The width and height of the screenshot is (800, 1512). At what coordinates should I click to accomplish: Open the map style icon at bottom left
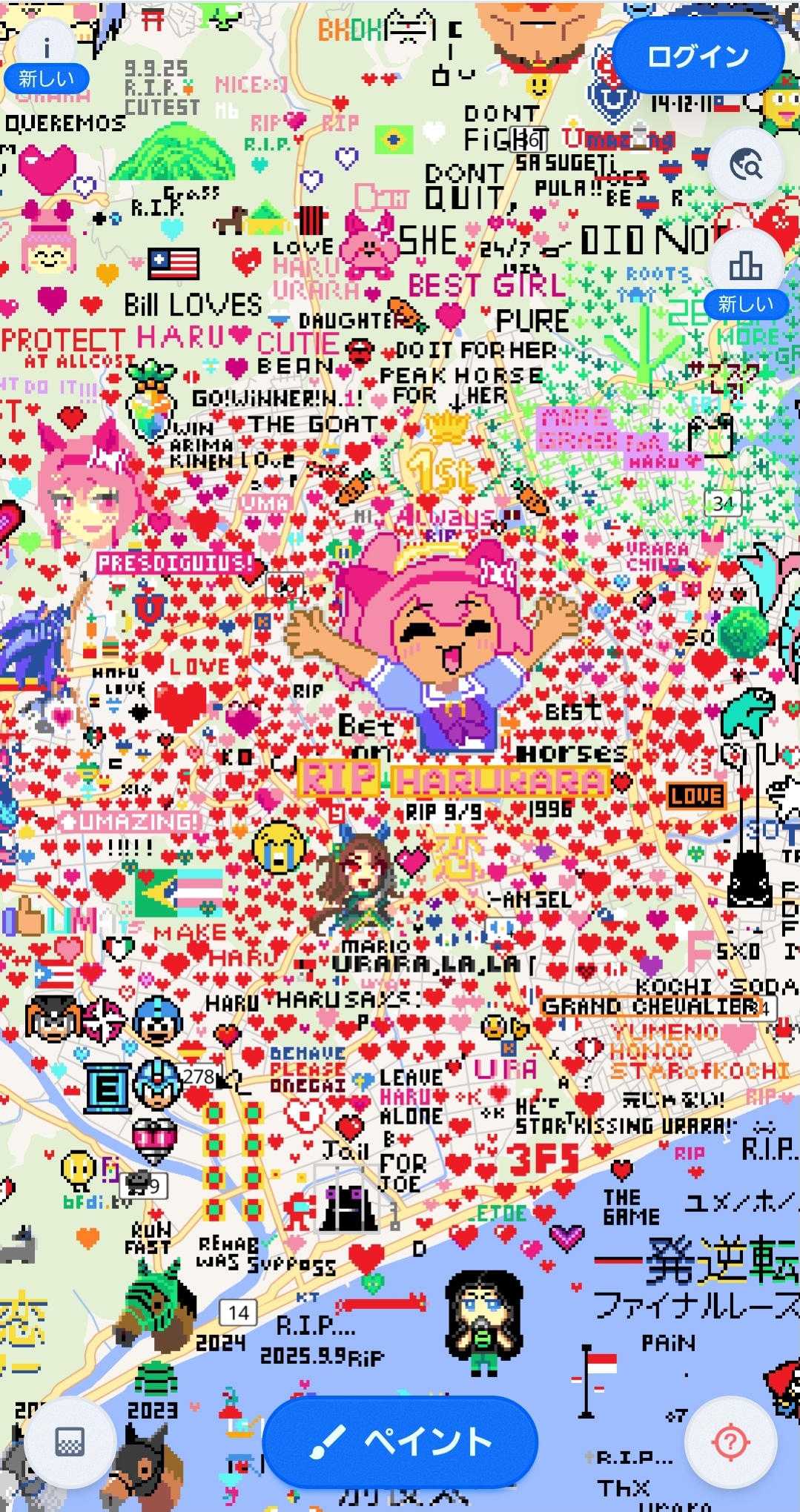tap(70, 1442)
